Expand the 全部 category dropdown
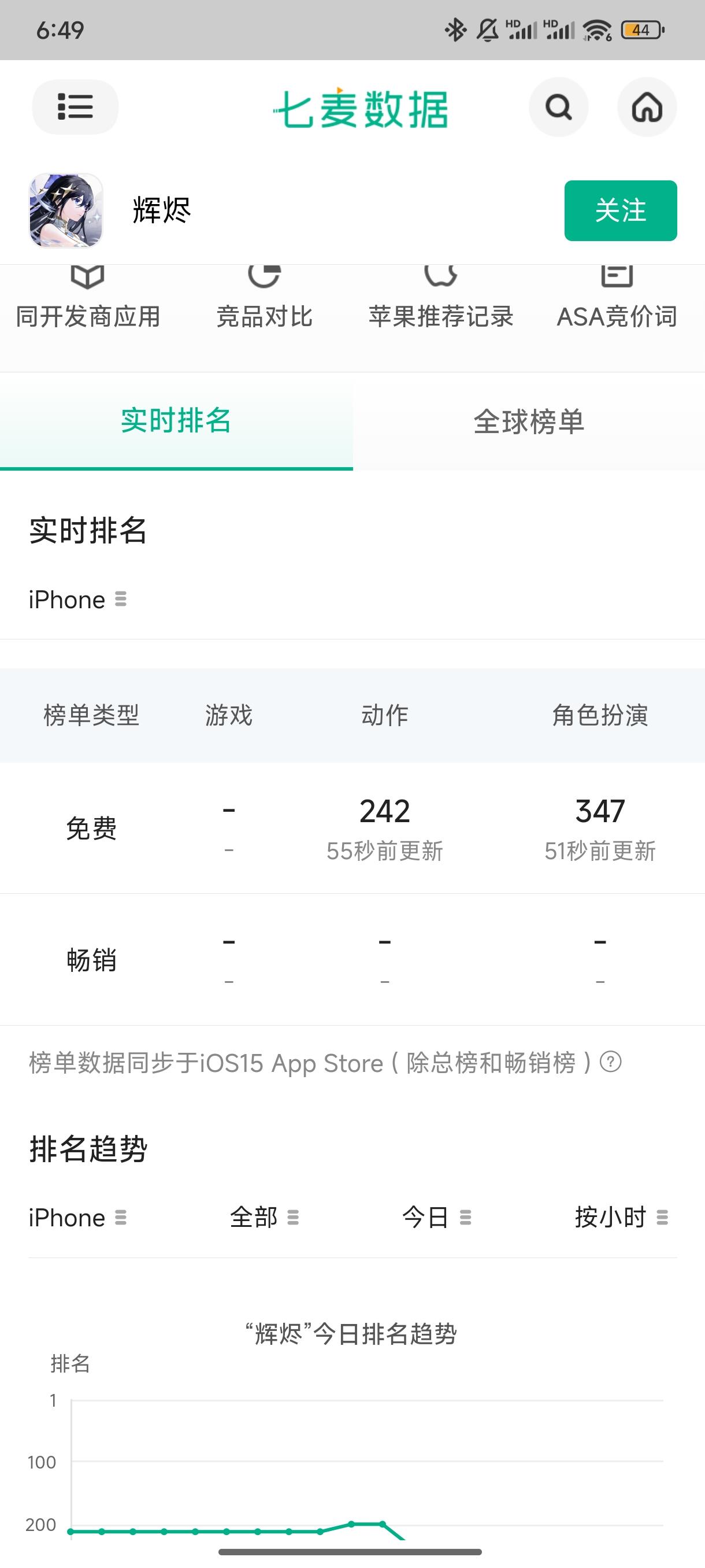This screenshot has width=705, height=1568. [x=265, y=1218]
